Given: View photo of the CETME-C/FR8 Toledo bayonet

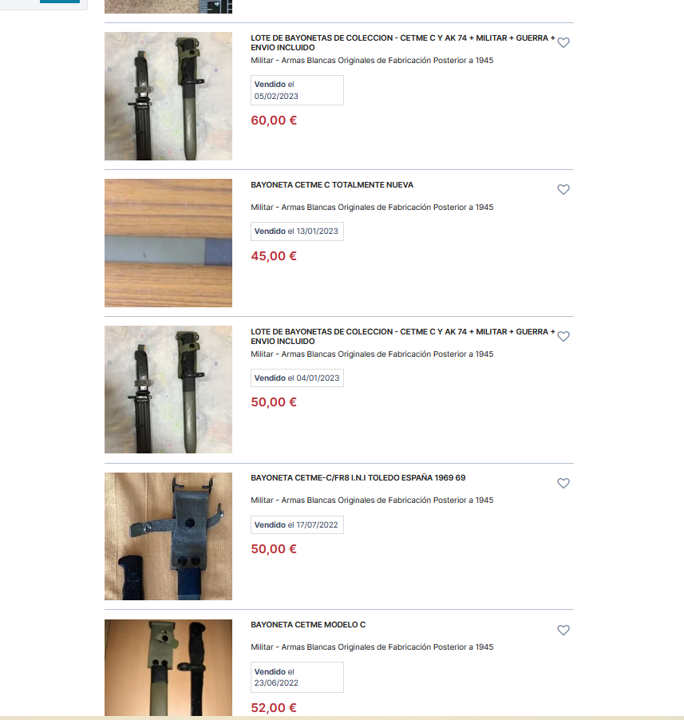Looking at the screenshot, I should coord(168,536).
